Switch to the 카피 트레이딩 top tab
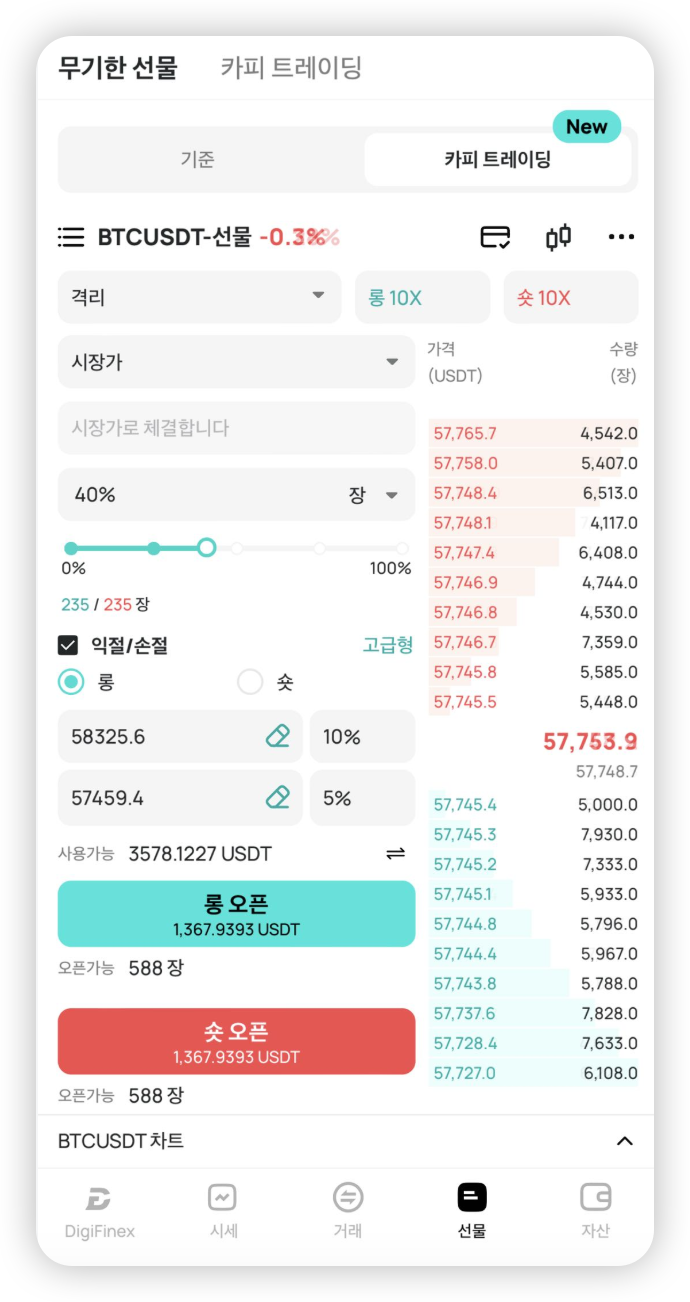 (x=291, y=68)
